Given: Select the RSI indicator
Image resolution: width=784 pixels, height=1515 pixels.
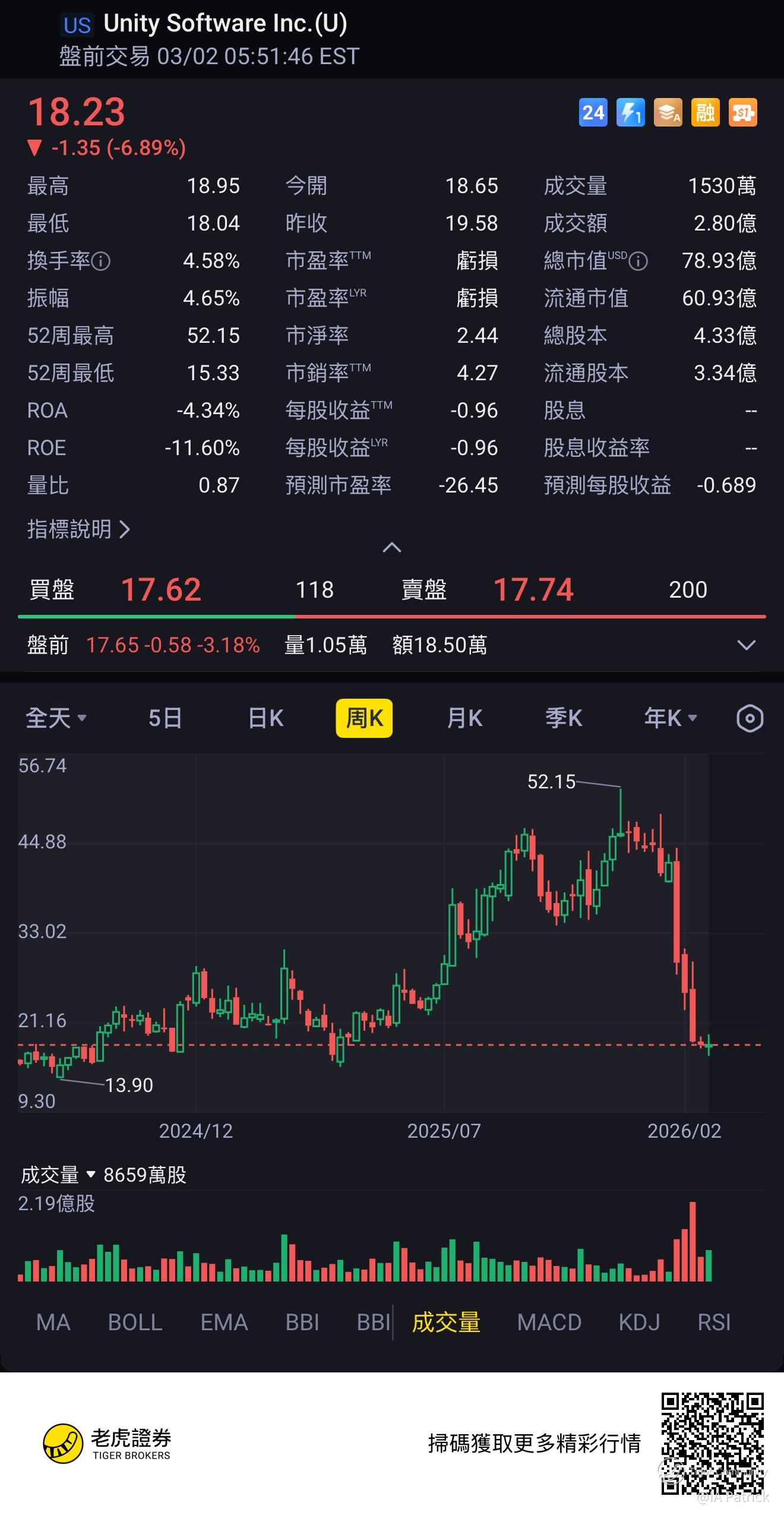Looking at the screenshot, I should (x=714, y=1323).
